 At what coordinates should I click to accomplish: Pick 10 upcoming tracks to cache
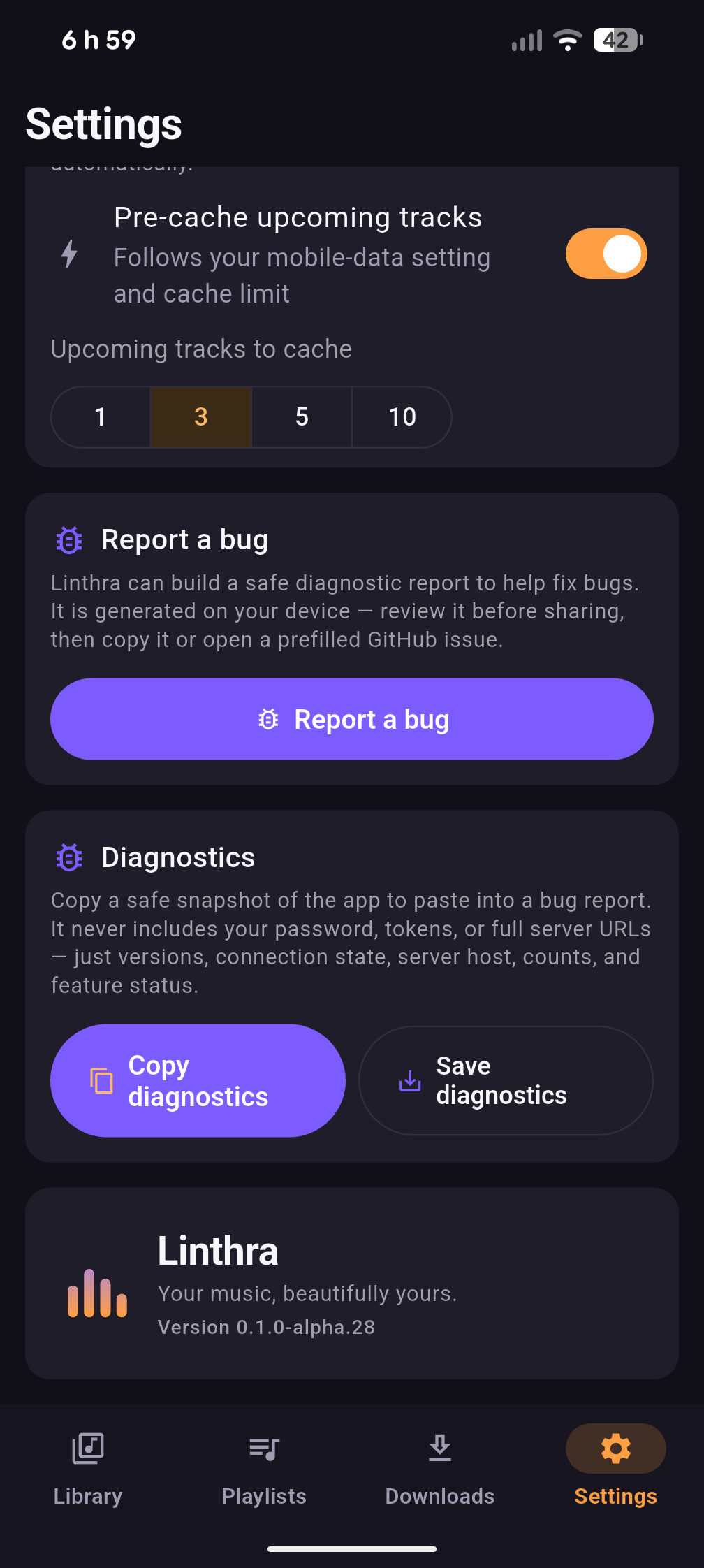pyautogui.click(x=402, y=417)
